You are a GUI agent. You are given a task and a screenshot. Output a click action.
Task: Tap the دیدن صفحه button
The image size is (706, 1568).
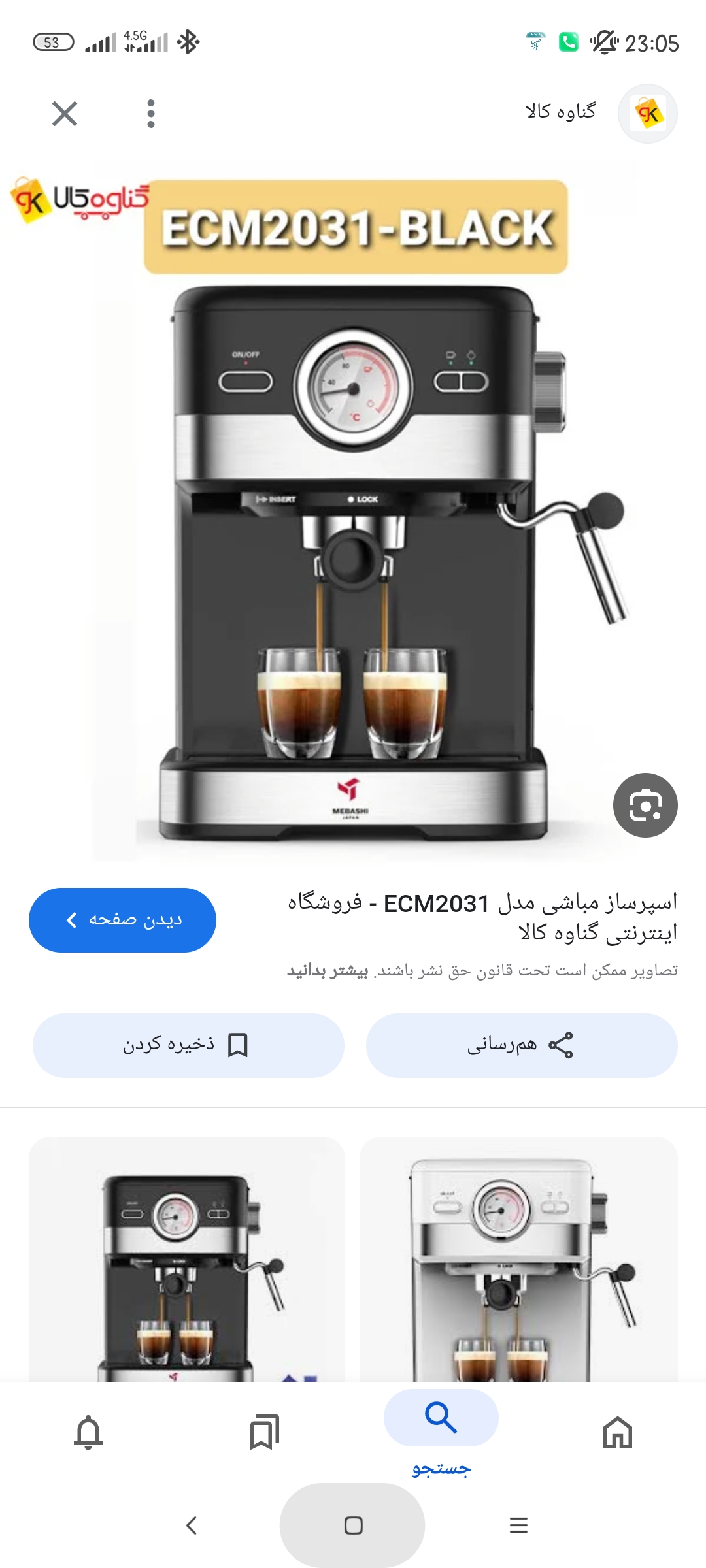point(122,920)
